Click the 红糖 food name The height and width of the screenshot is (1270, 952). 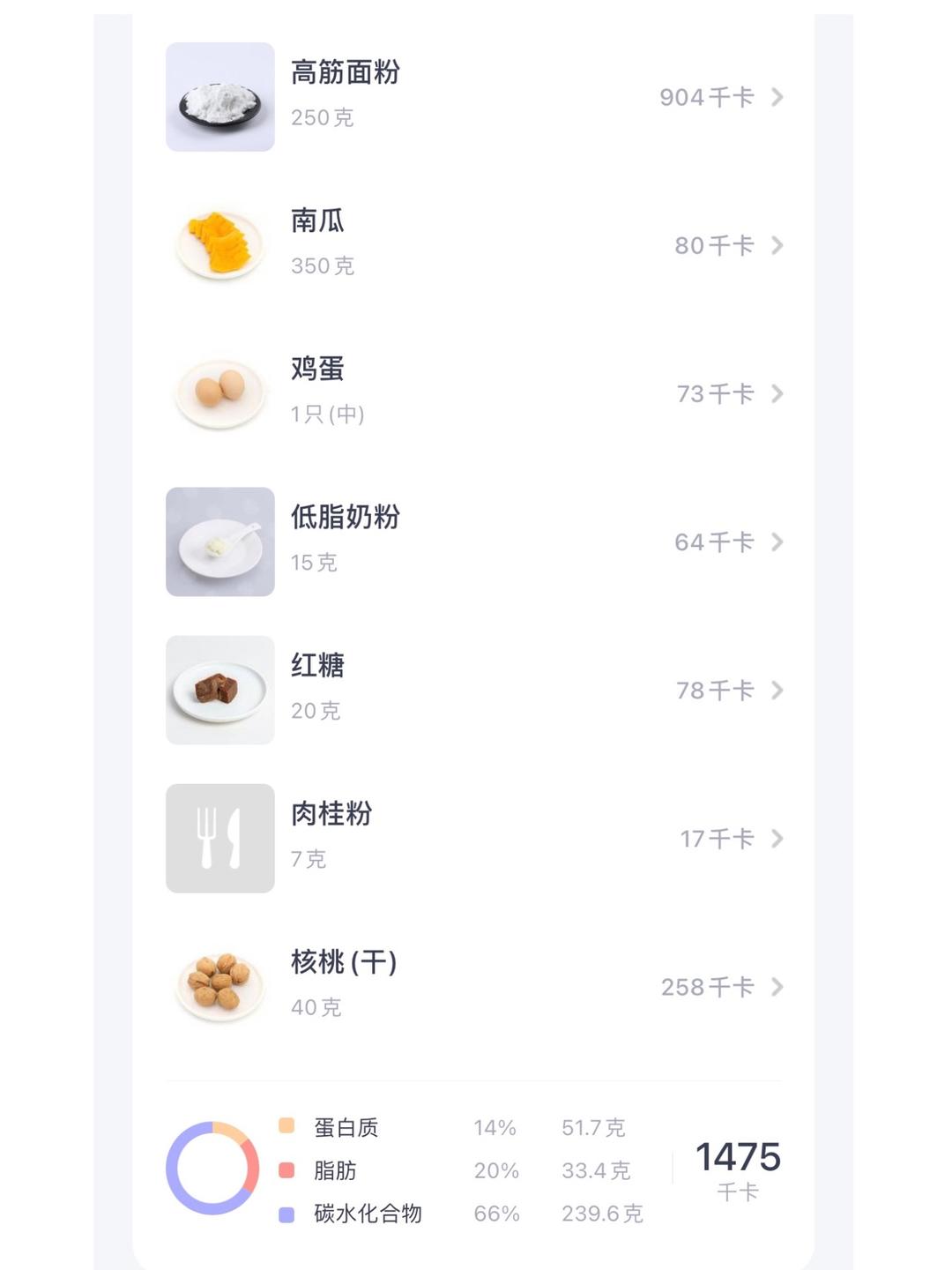click(317, 667)
